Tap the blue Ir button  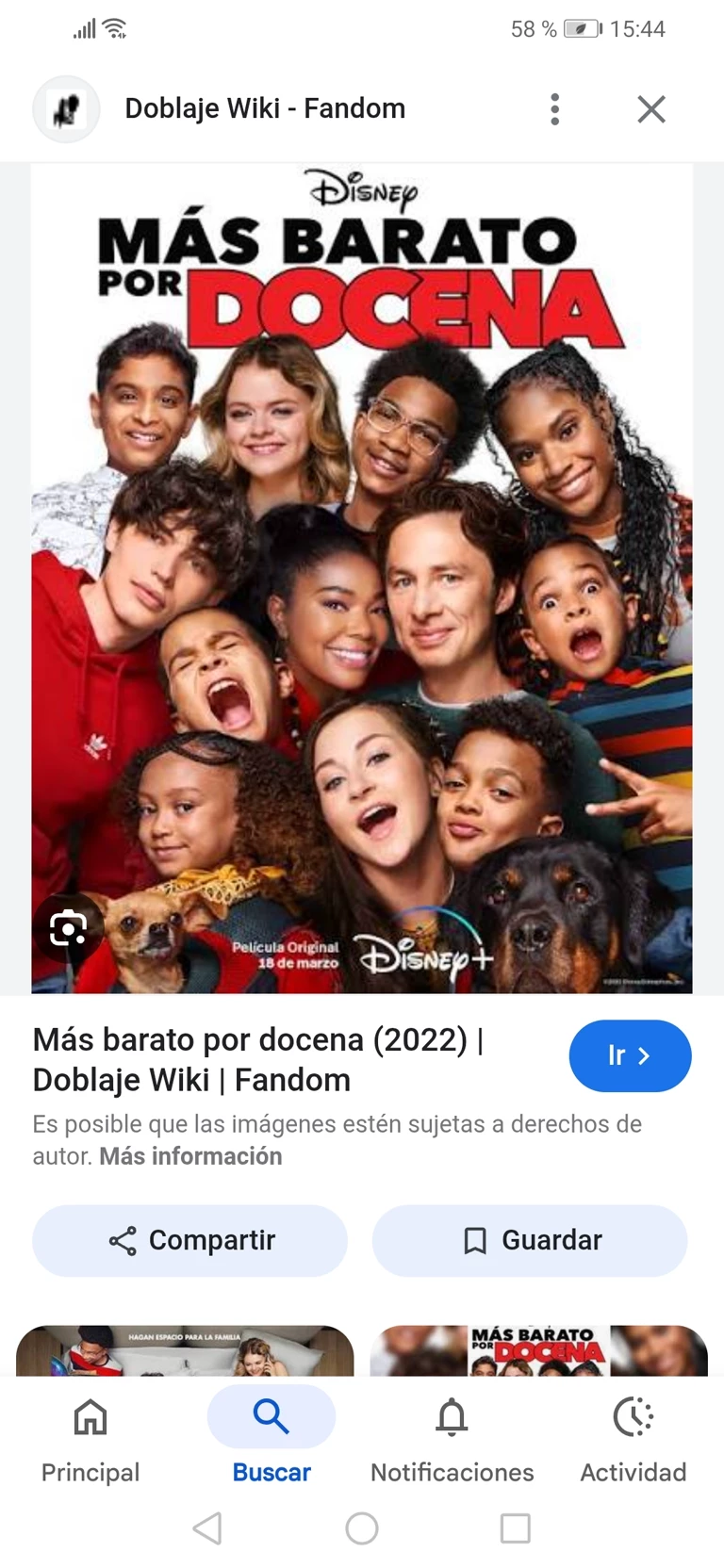[x=630, y=1055]
